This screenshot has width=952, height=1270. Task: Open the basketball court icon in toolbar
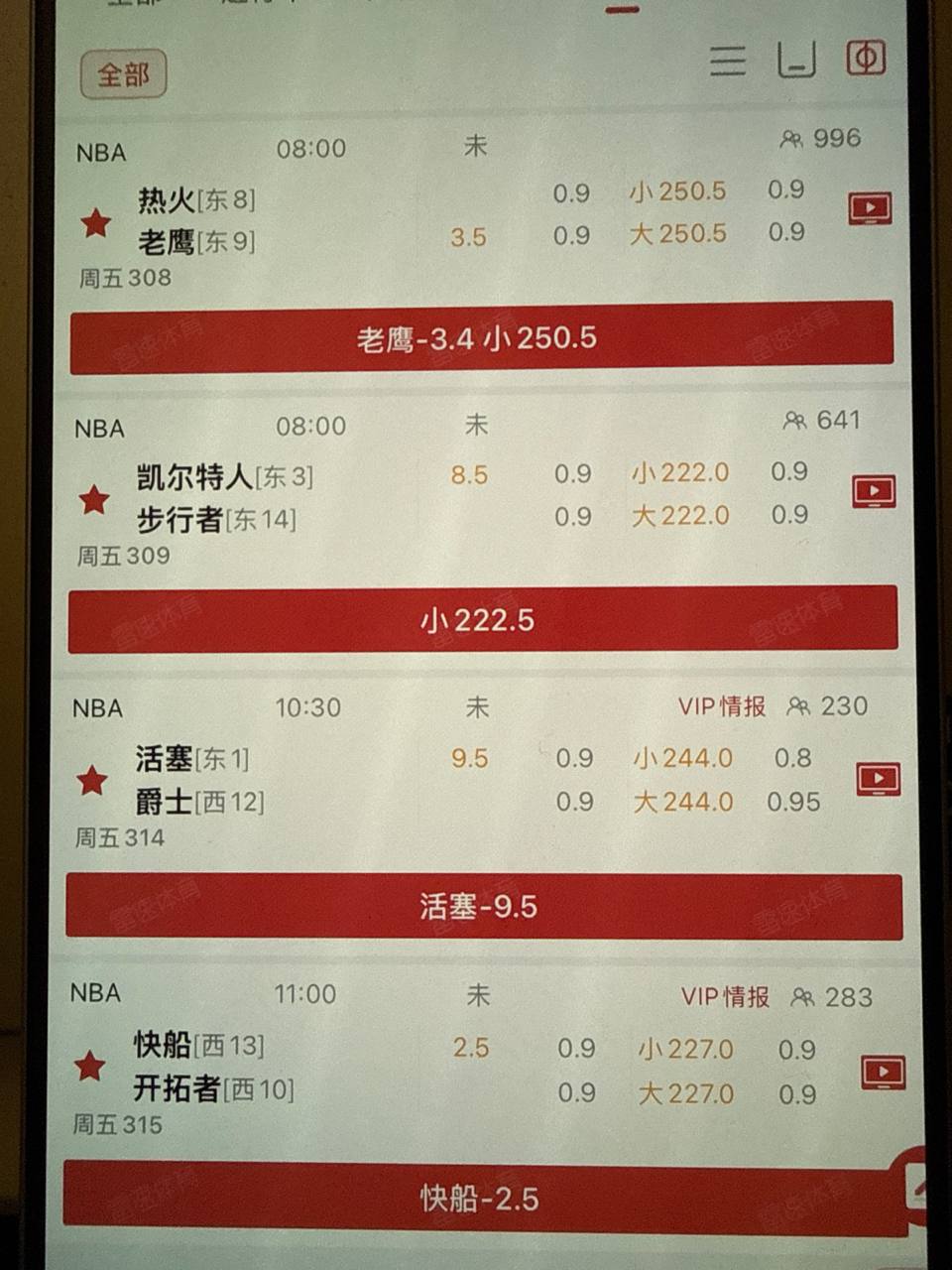click(x=796, y=61)
